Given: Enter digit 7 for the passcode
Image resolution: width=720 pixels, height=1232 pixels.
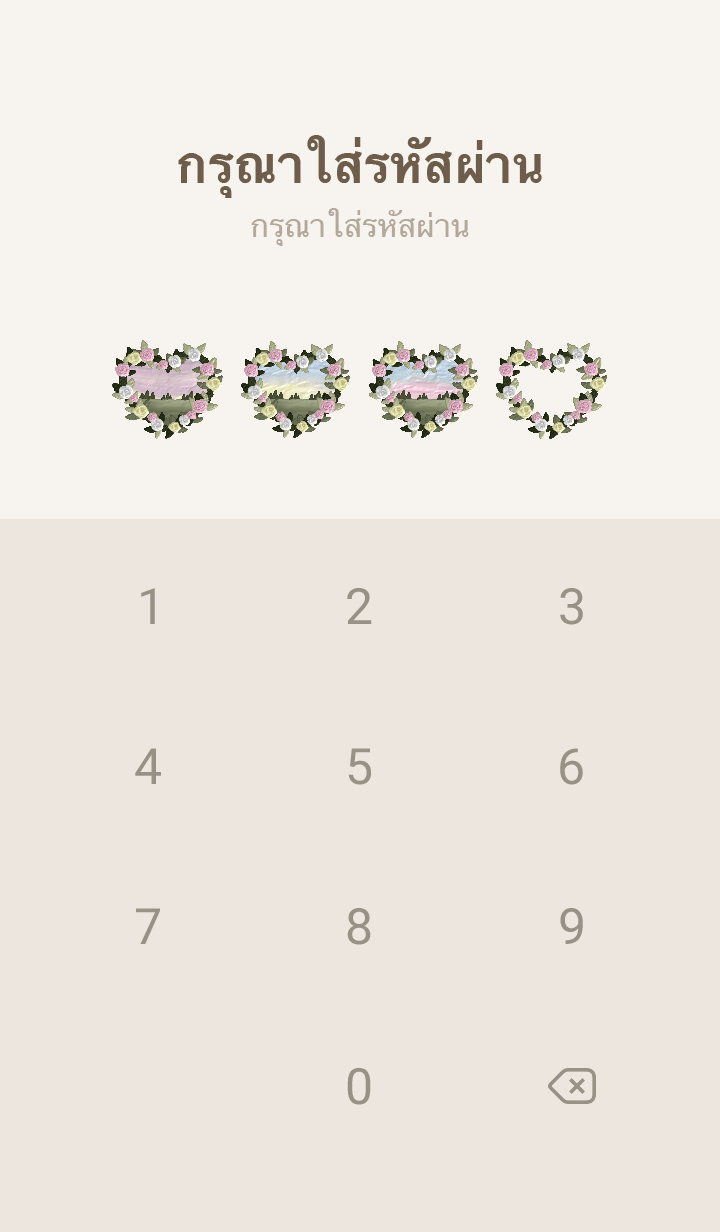Looking at the screenshot, I should tap(149, 927).
